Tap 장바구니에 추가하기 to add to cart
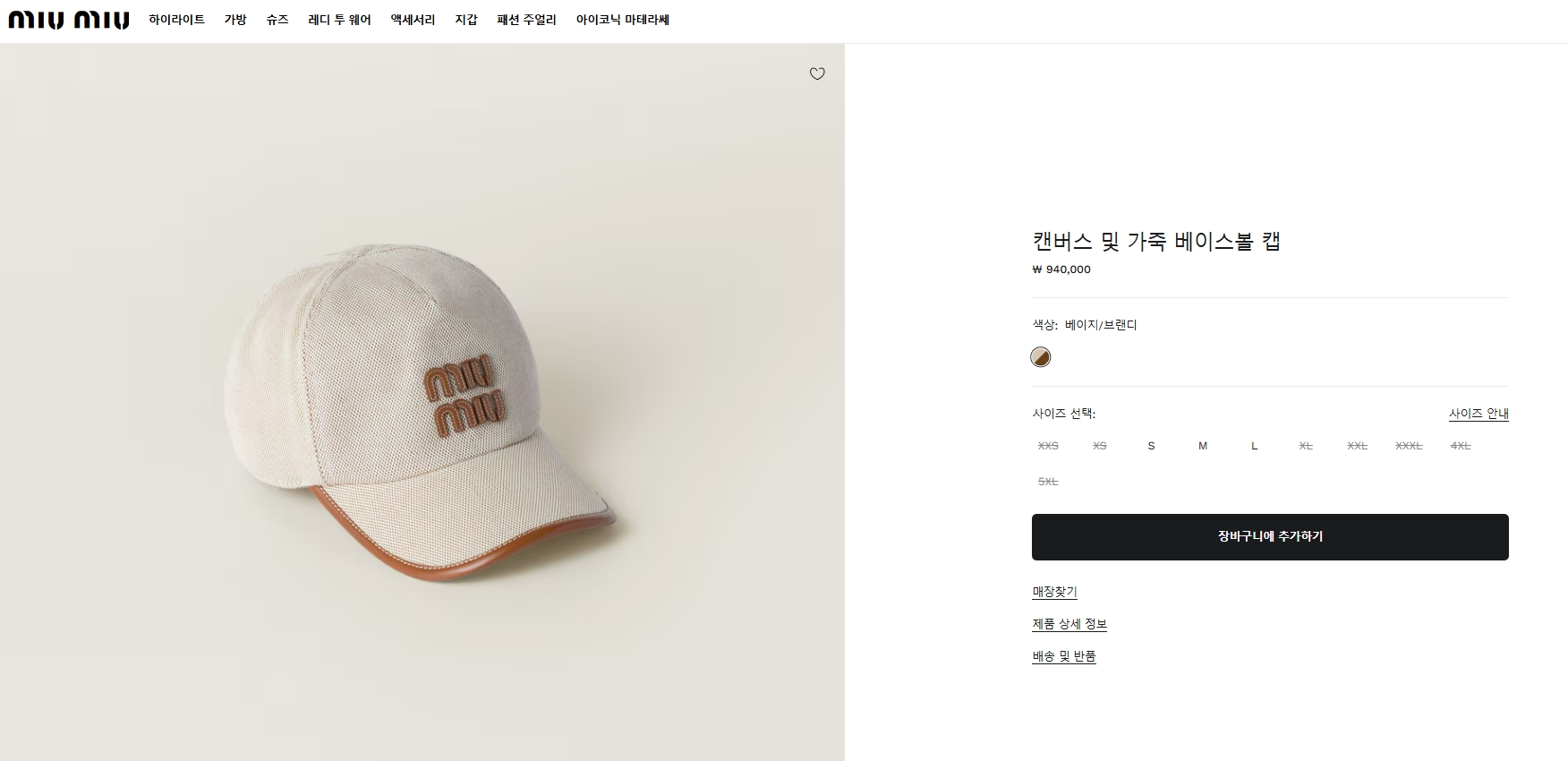 [x=1270, y=537]
